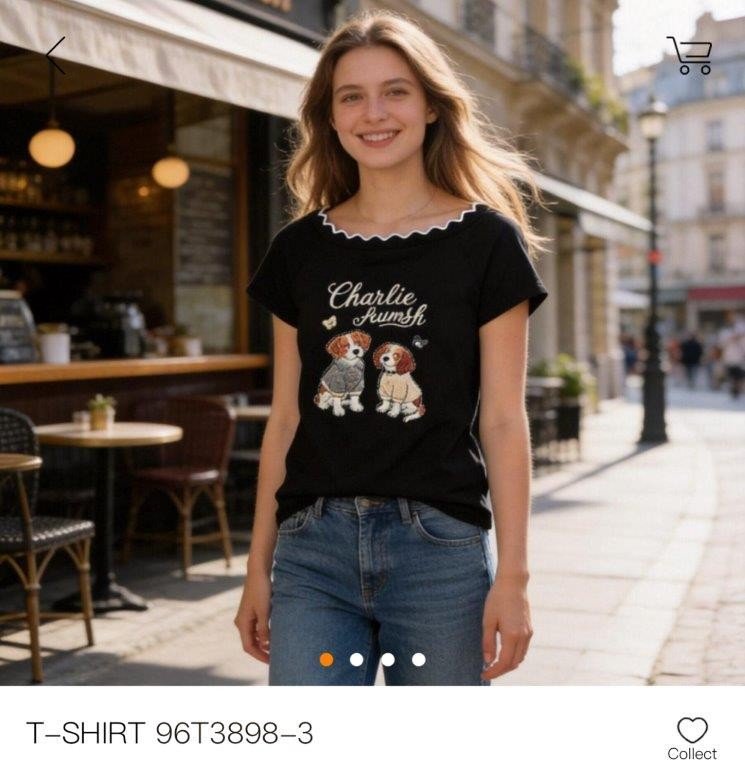Open the shopping cart

pos(690,55)
